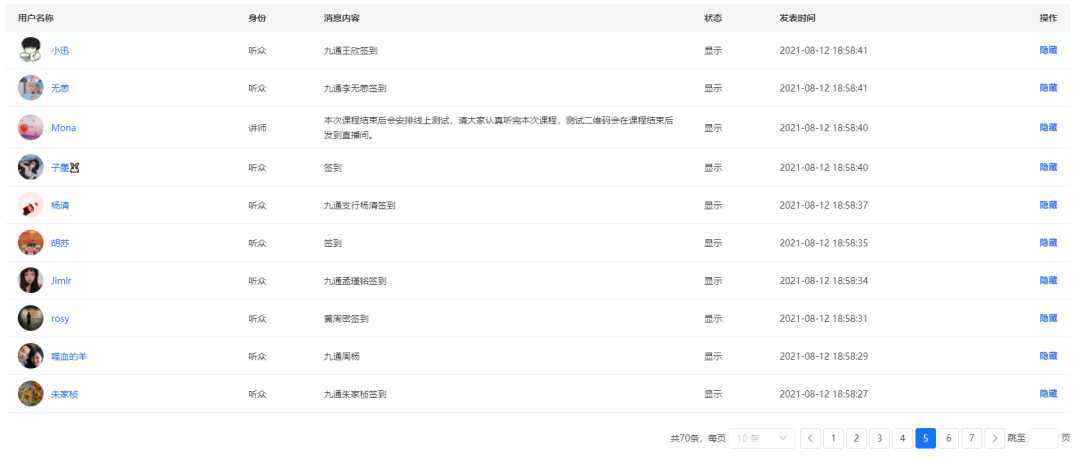Select page 6 in pagination
The image size is (1080, 462).
coord(948,438)
